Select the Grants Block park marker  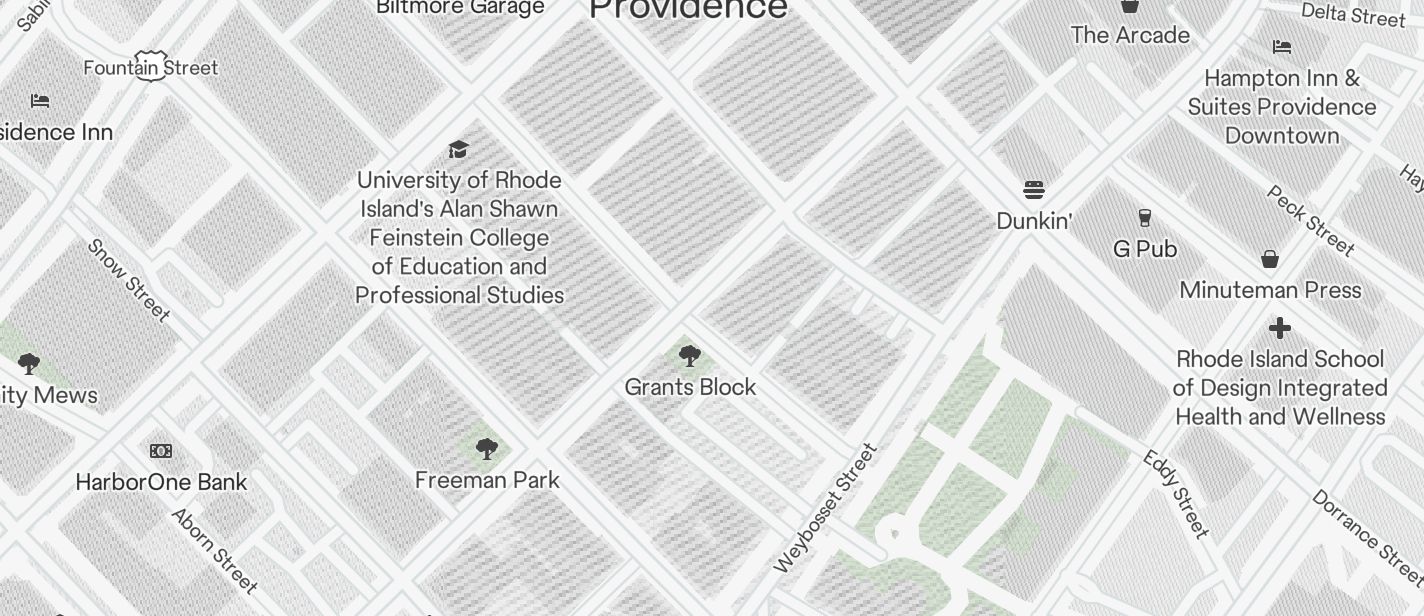tap(689, 356)
